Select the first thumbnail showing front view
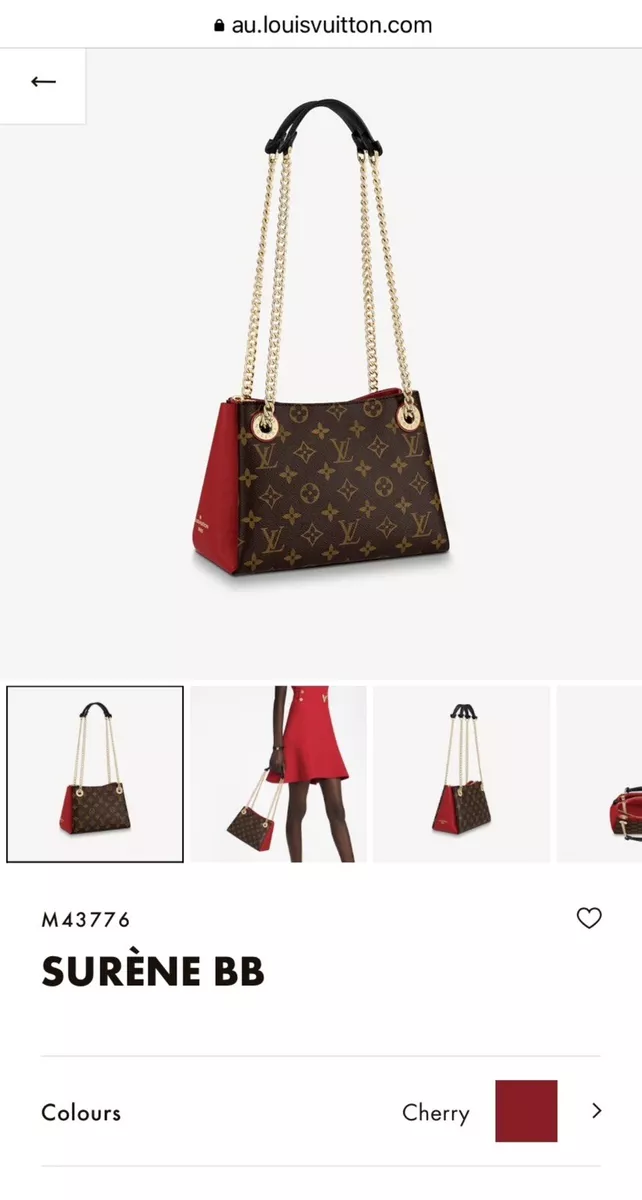Image resolution: width=642 pixels, height=1200 pixels. [95, 774]
